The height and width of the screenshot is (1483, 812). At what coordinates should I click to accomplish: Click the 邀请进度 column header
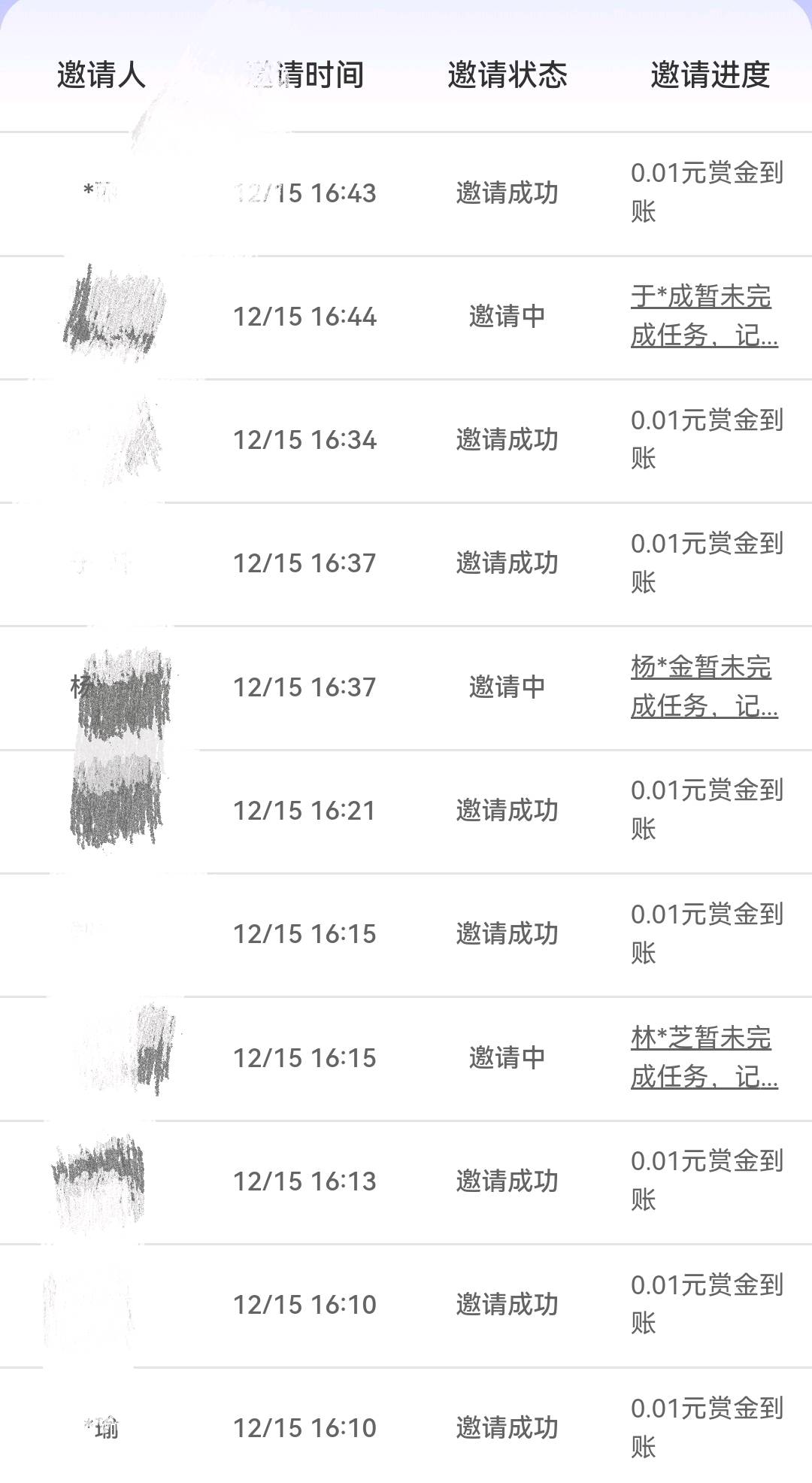coord(710,75)
